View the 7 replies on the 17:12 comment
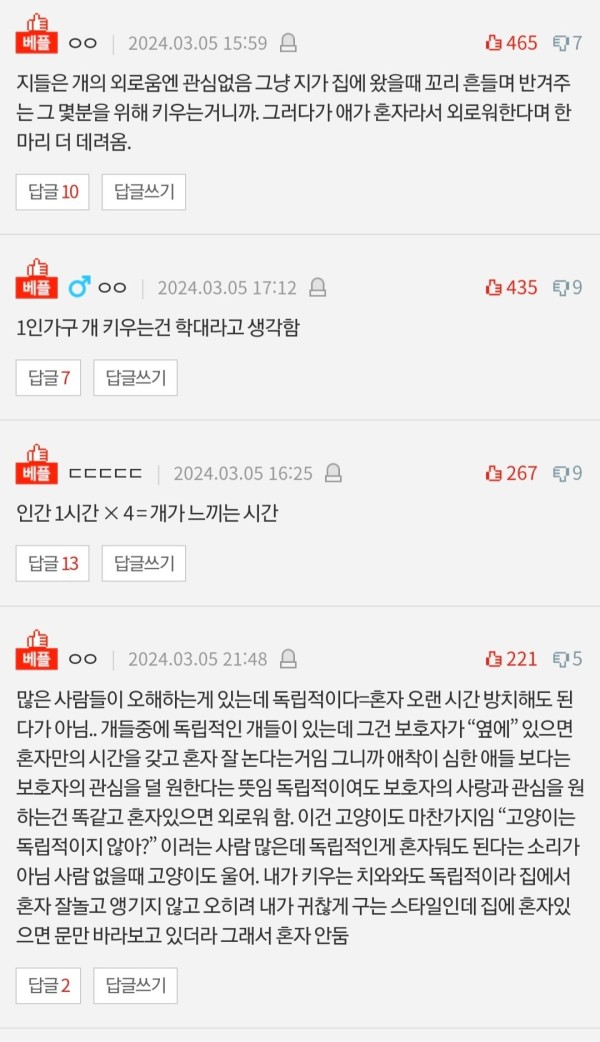600x1042 pixels. click(x=49, y=378)
